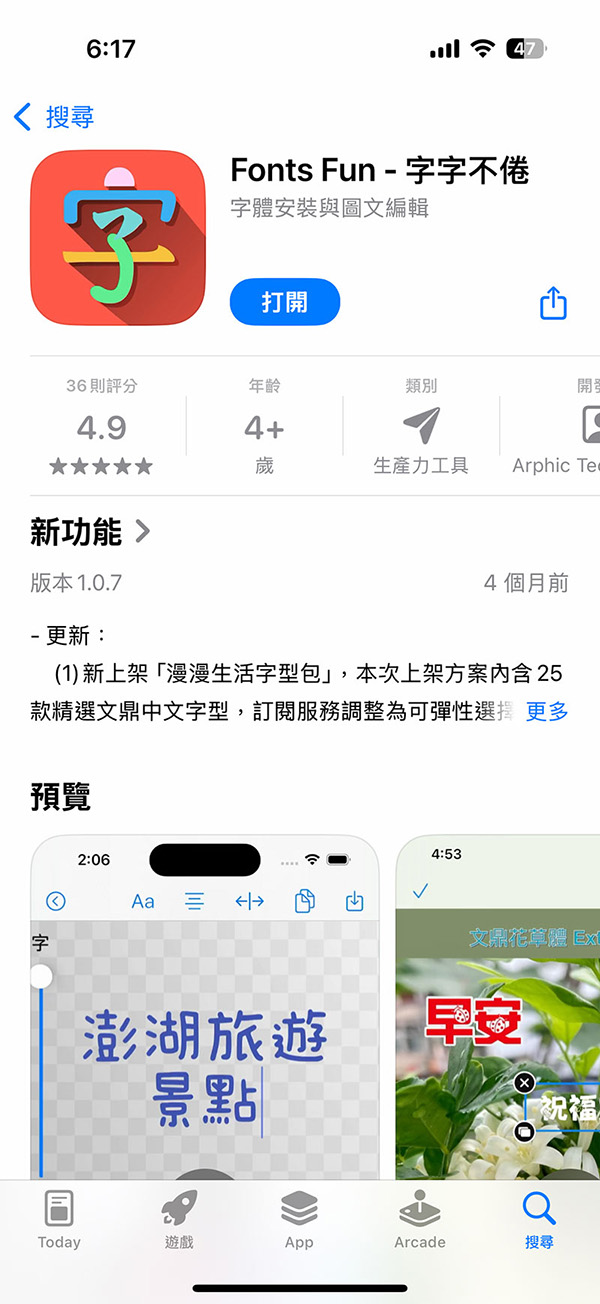Go back to 搜尋 results

(x=55, y=117)
